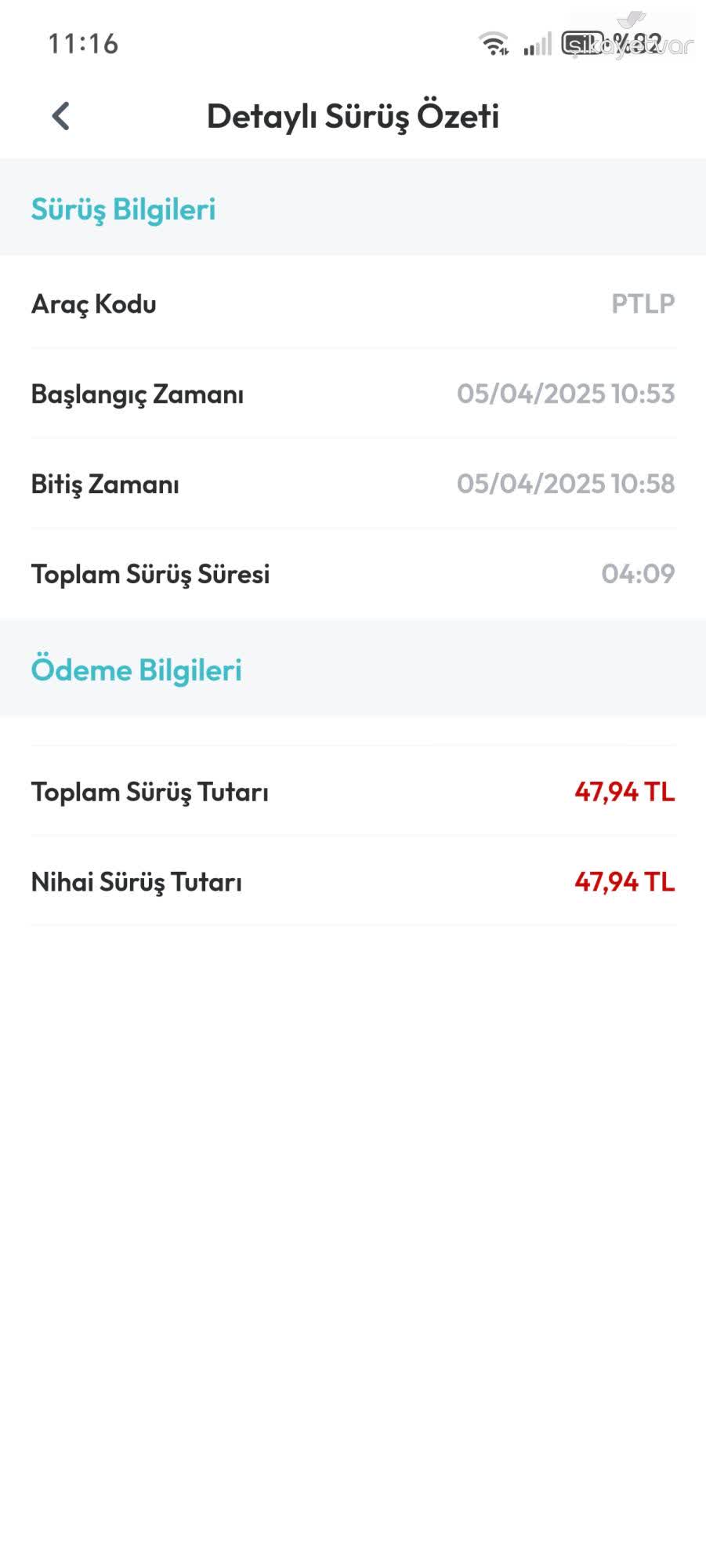Tap the clock showing 11:16
Screen dimensions: 706x1568
85,45
